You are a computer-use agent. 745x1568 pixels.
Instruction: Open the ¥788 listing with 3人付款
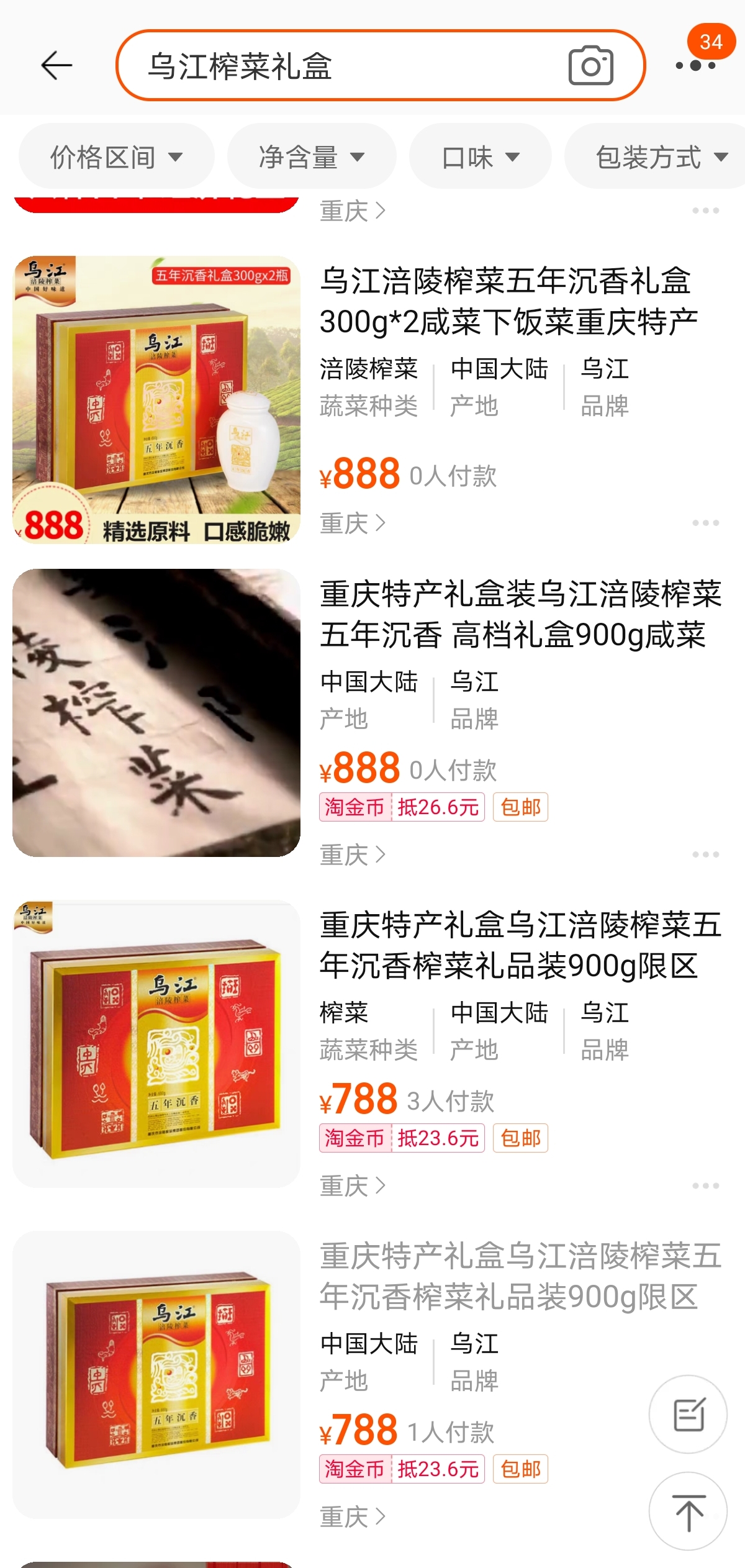click(520, 945)
